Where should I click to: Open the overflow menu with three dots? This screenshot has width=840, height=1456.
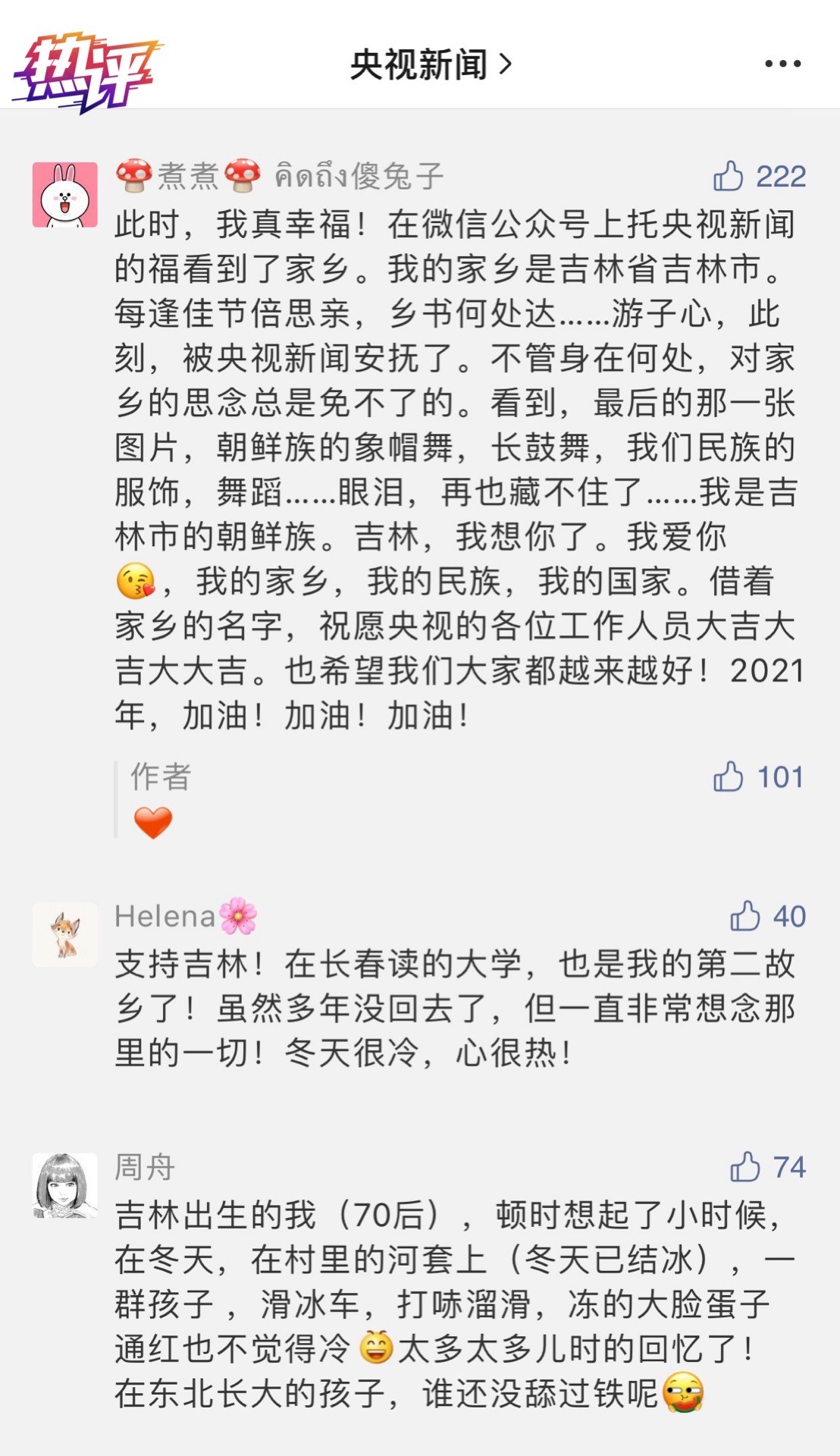click(x=782, y=64)
